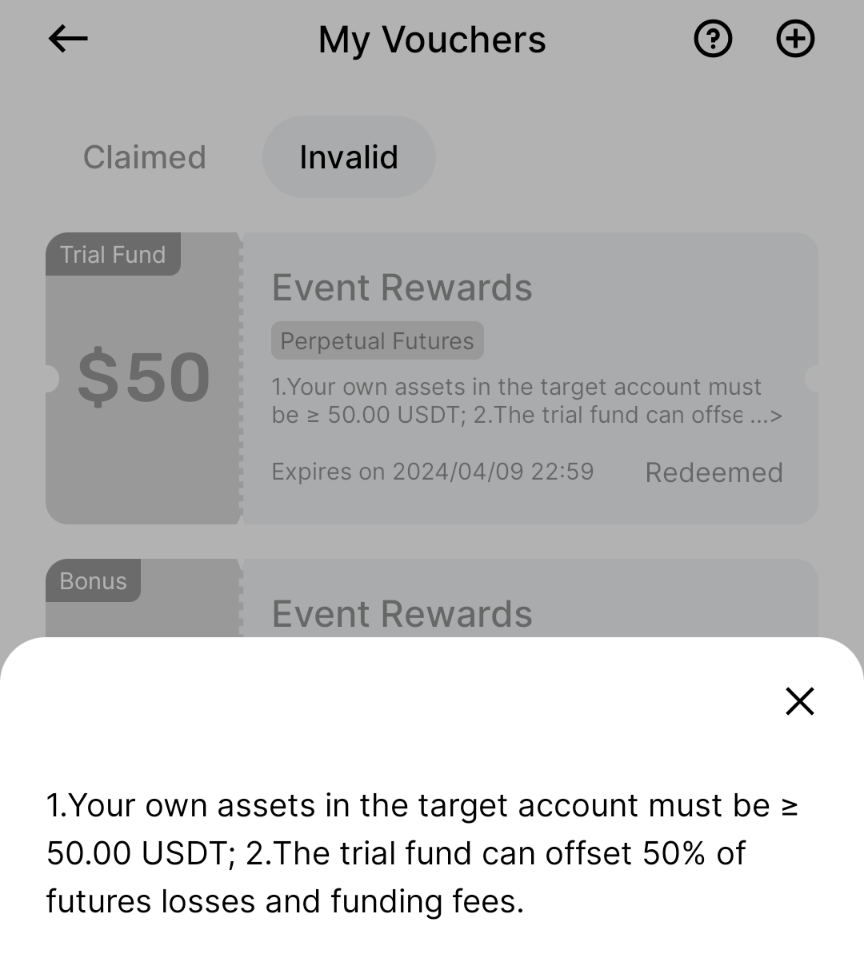This screenshot has width=864, height=956.
Task: Open the $50 Trial Fund voucher card
Action: 430,378
